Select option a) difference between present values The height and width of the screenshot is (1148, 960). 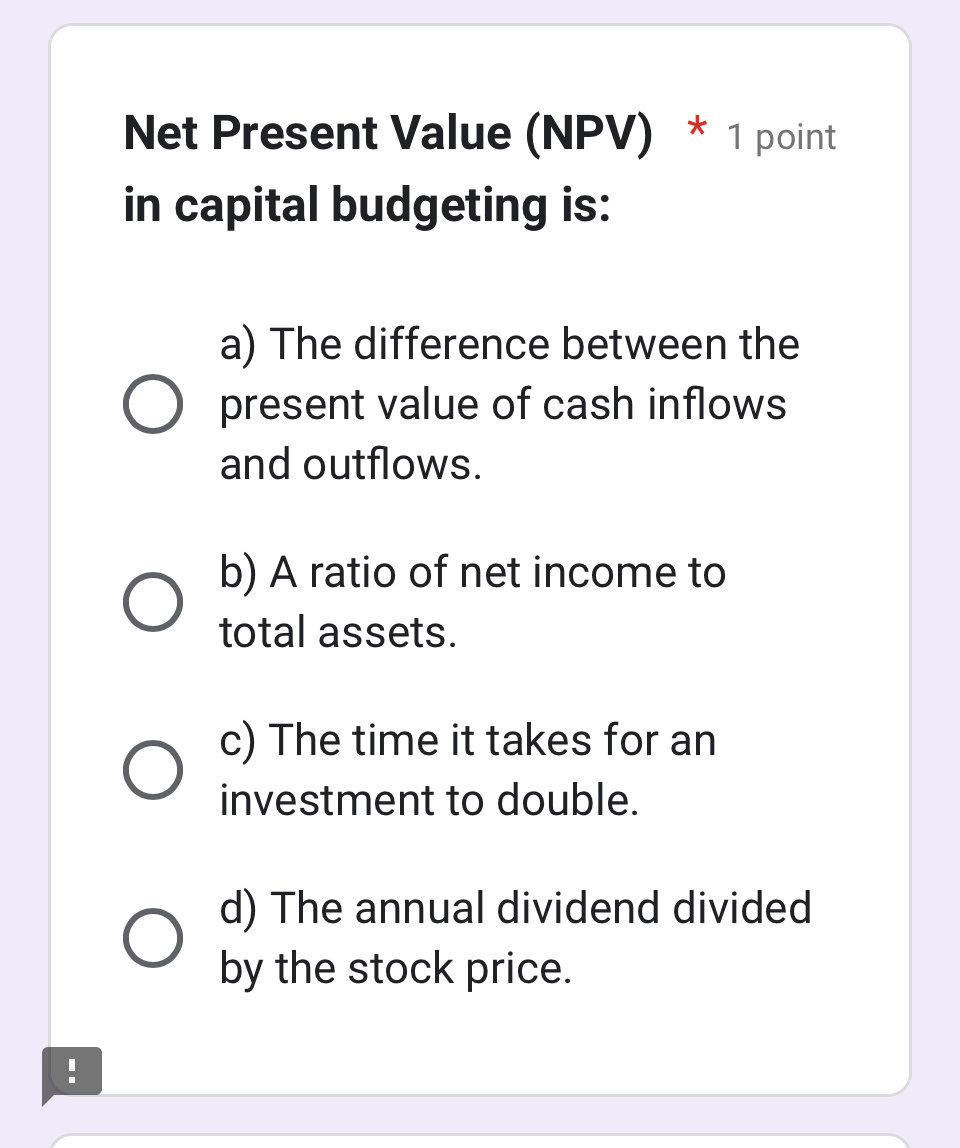click(153, 405)
